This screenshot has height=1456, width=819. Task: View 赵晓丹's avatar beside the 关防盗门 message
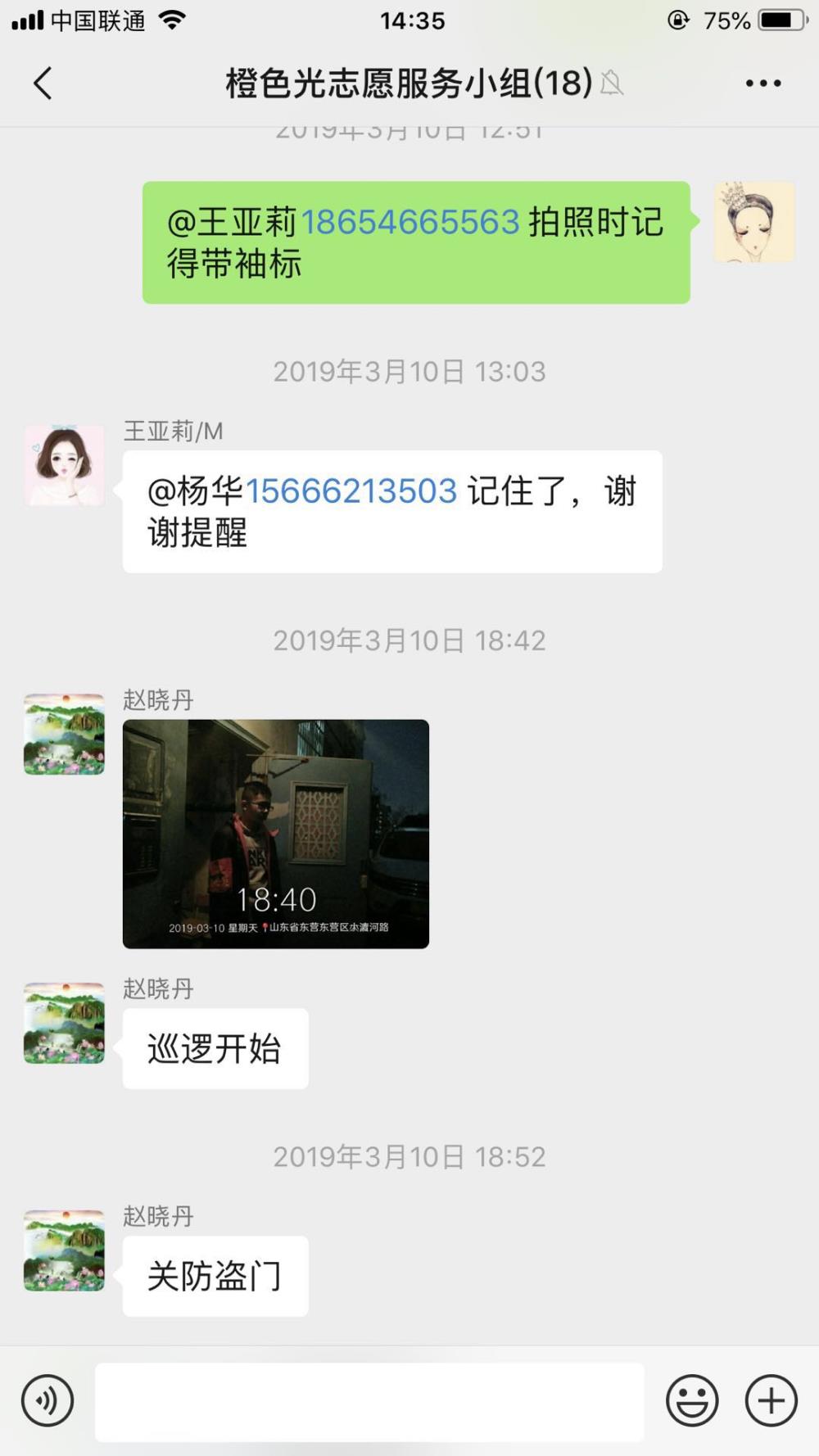click(64, 1250)
